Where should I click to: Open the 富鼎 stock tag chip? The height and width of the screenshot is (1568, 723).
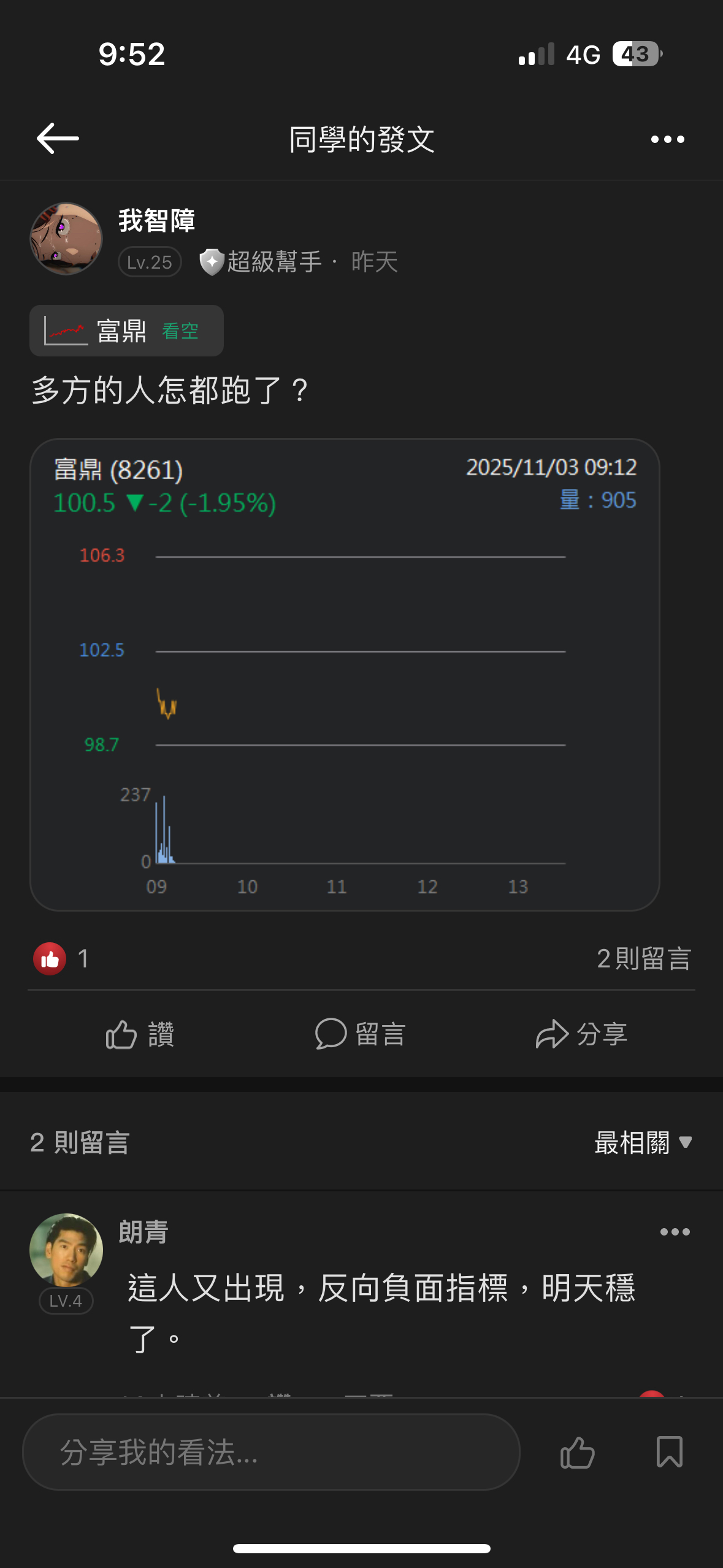(x=126, y=331)
